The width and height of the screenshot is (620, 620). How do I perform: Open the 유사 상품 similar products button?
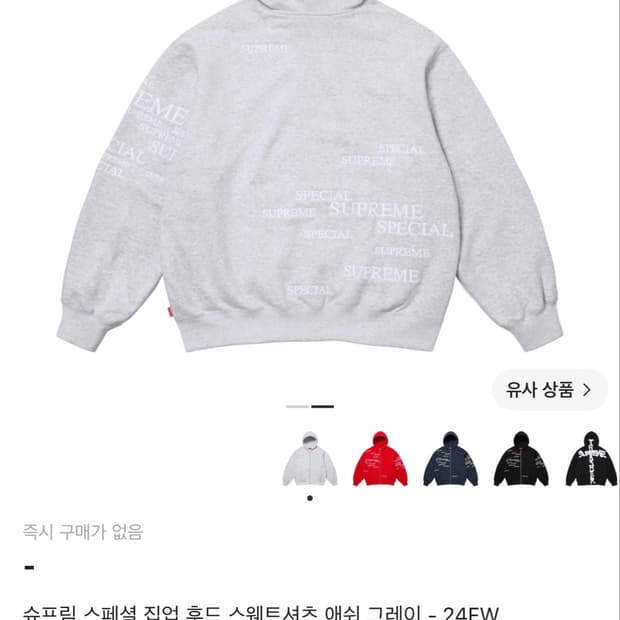pyautogui.click(x=549, y=390)
